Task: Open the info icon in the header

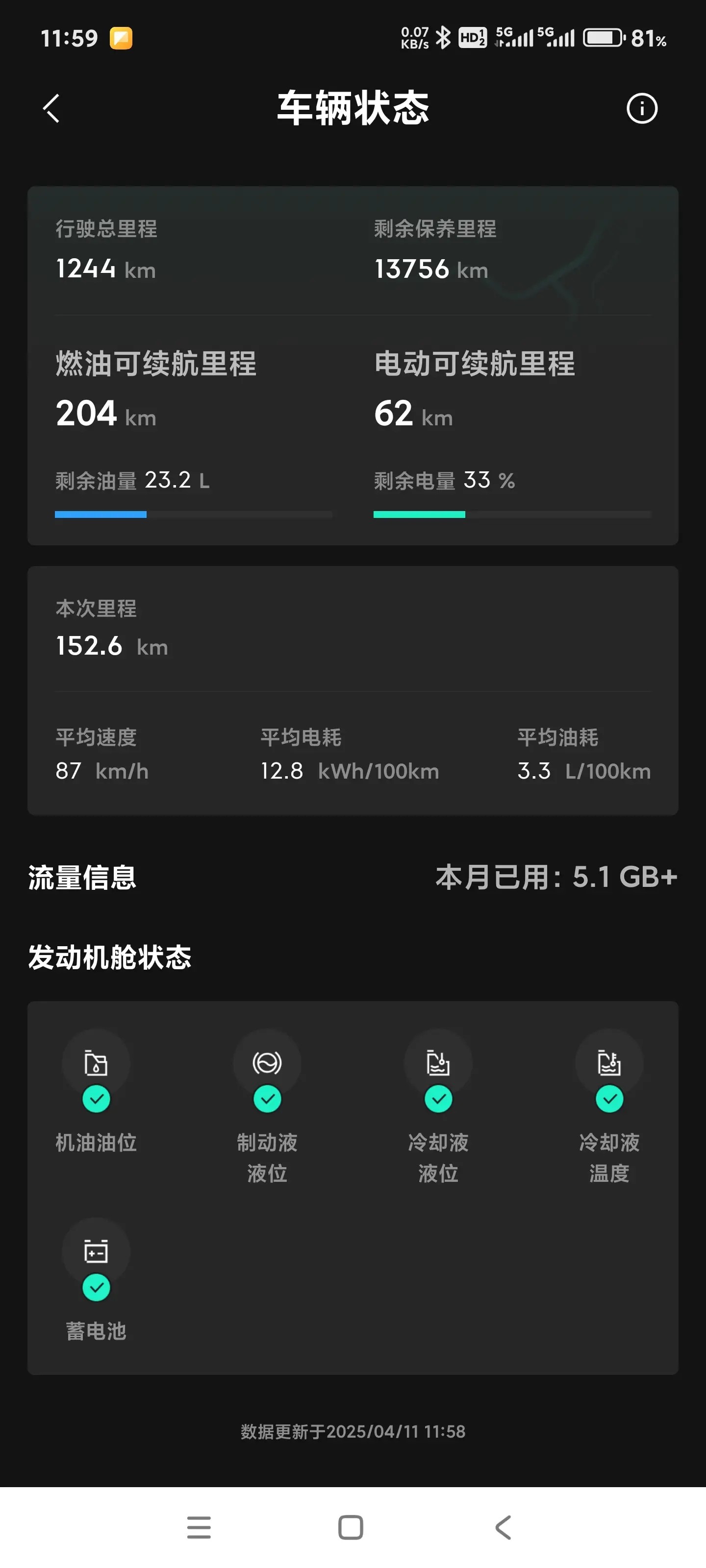Action: [641, 108]
